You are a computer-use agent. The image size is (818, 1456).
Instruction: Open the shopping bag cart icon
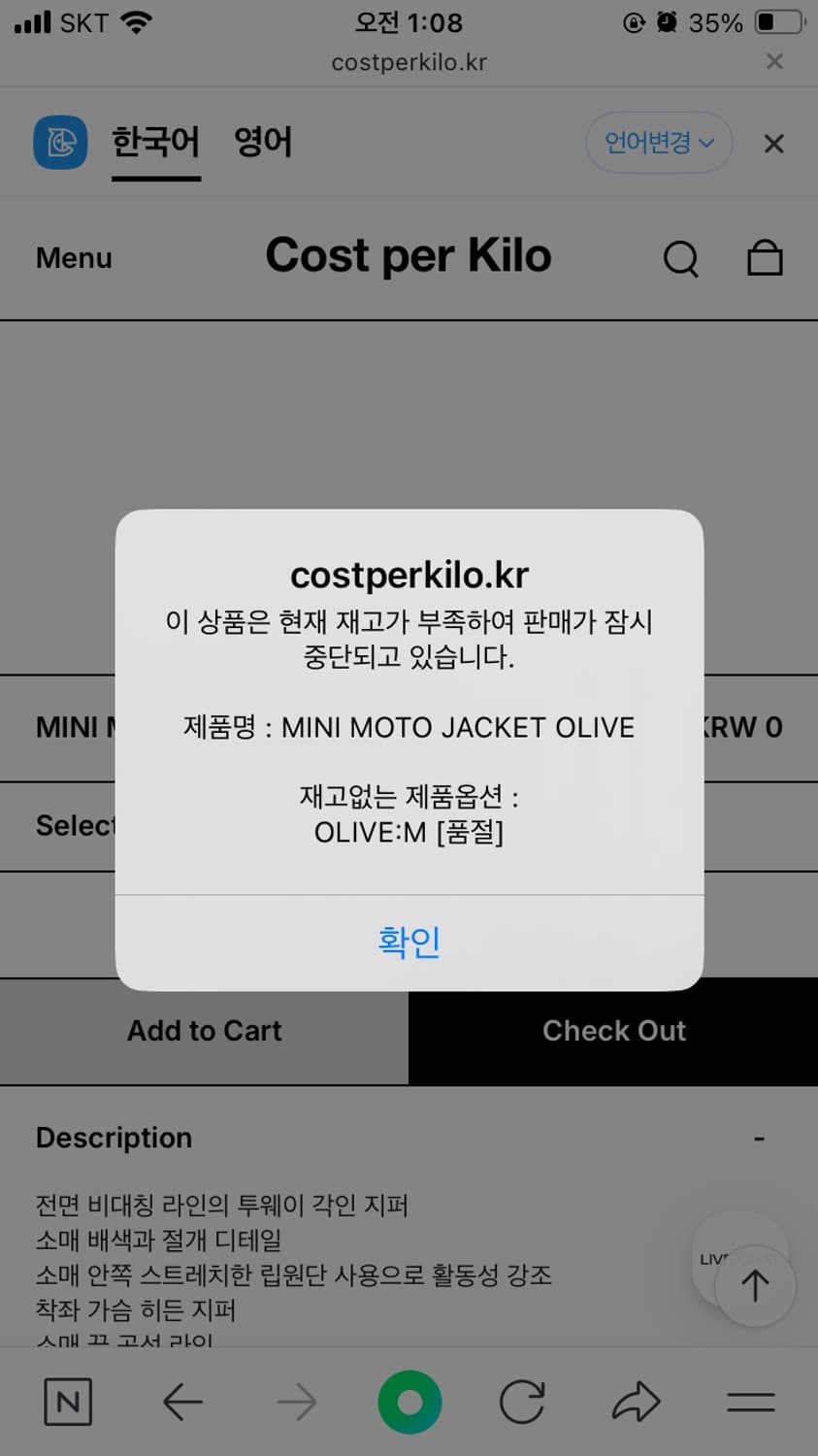click(765, 257)
